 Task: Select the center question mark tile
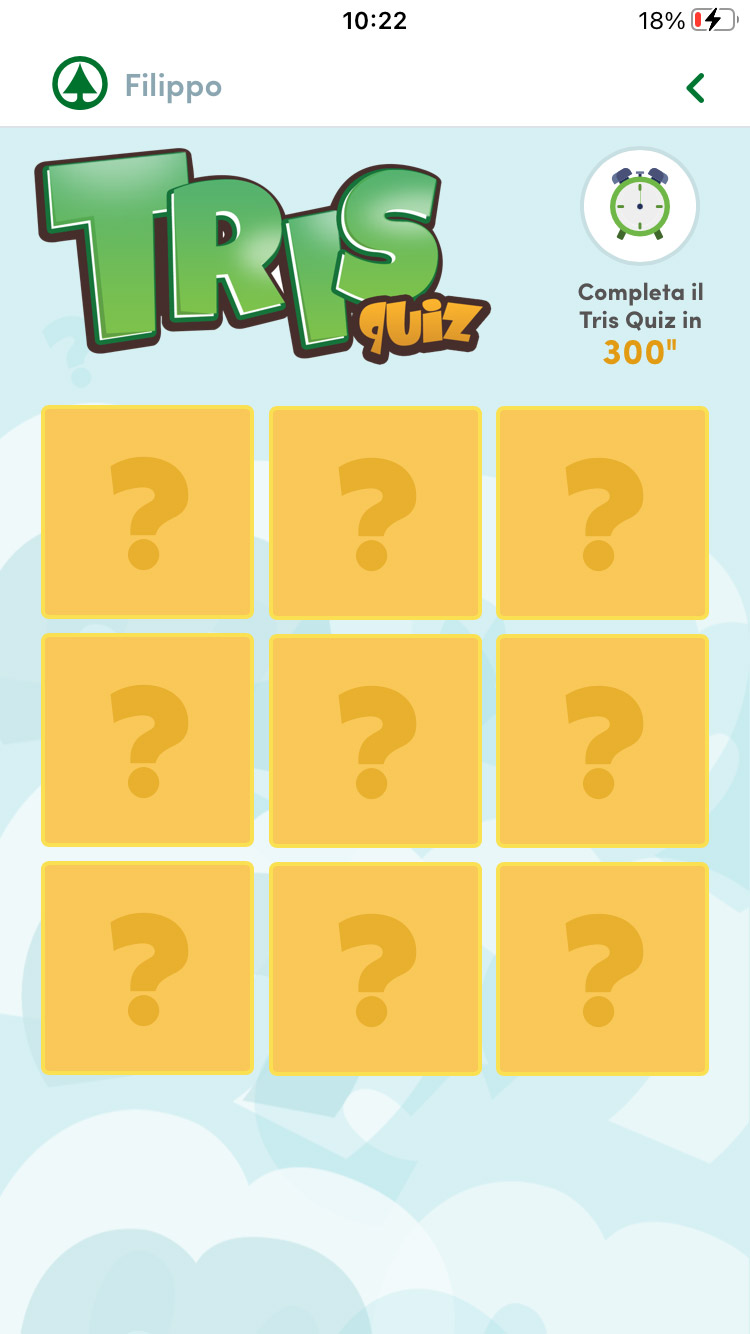pos(375,740)
